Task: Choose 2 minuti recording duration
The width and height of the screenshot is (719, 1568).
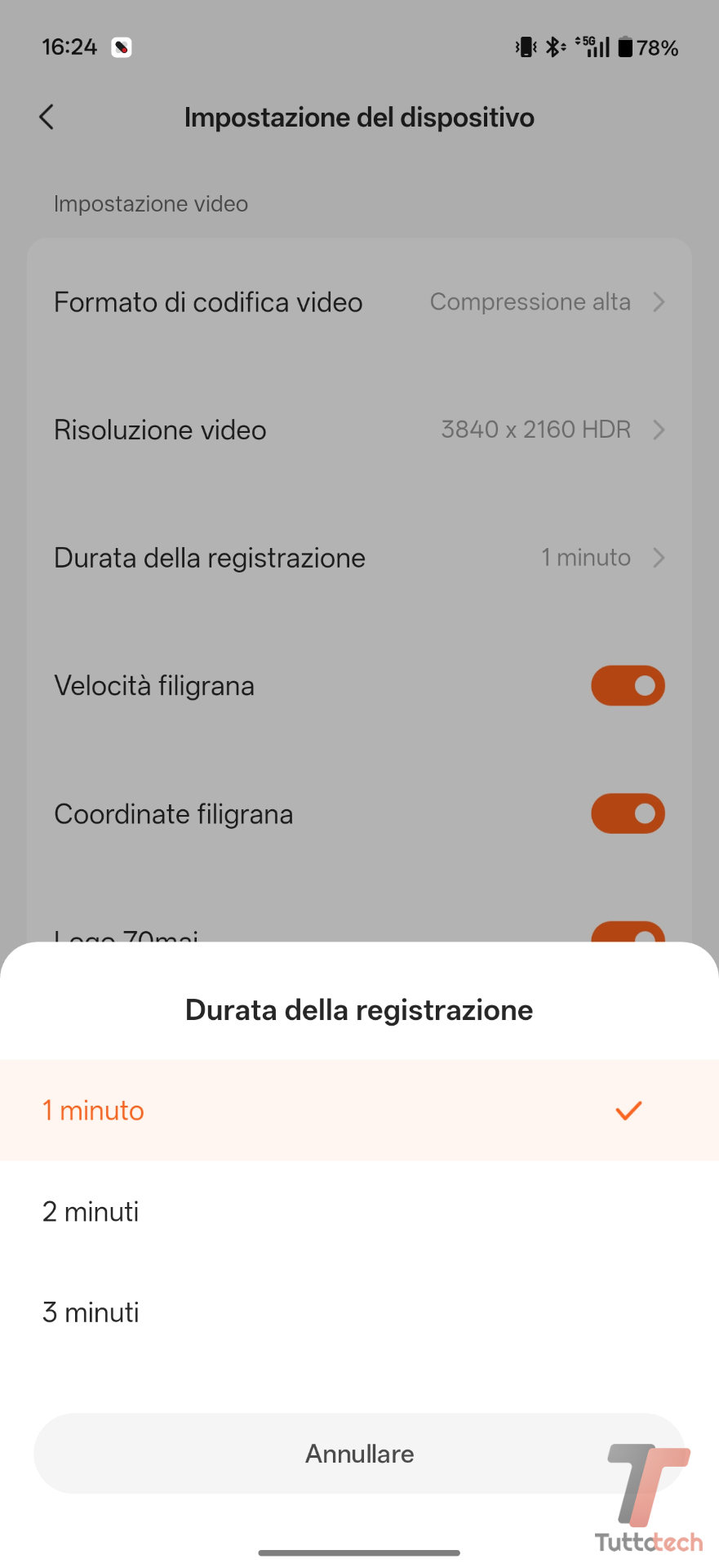Action: 359,1212
